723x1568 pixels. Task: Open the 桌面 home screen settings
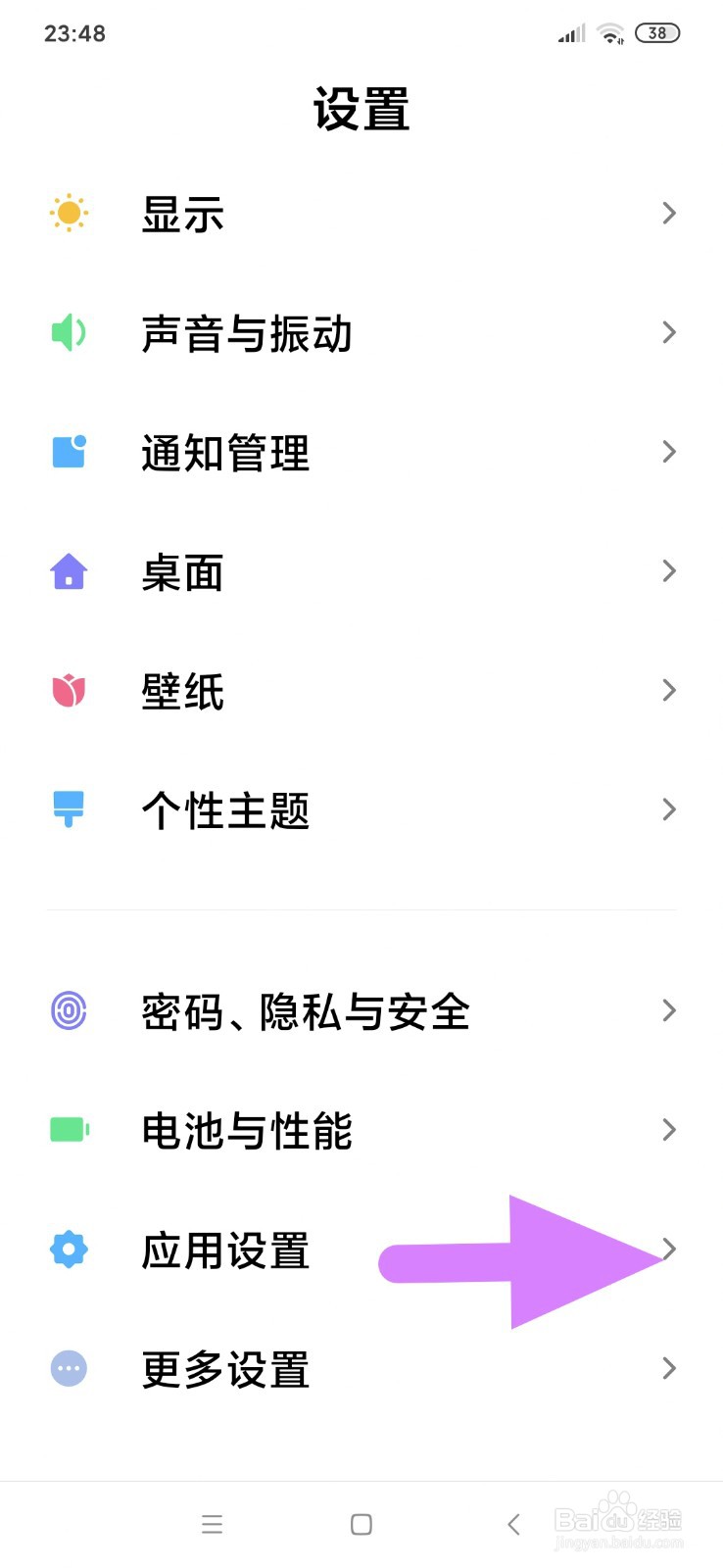click(361, 571)
